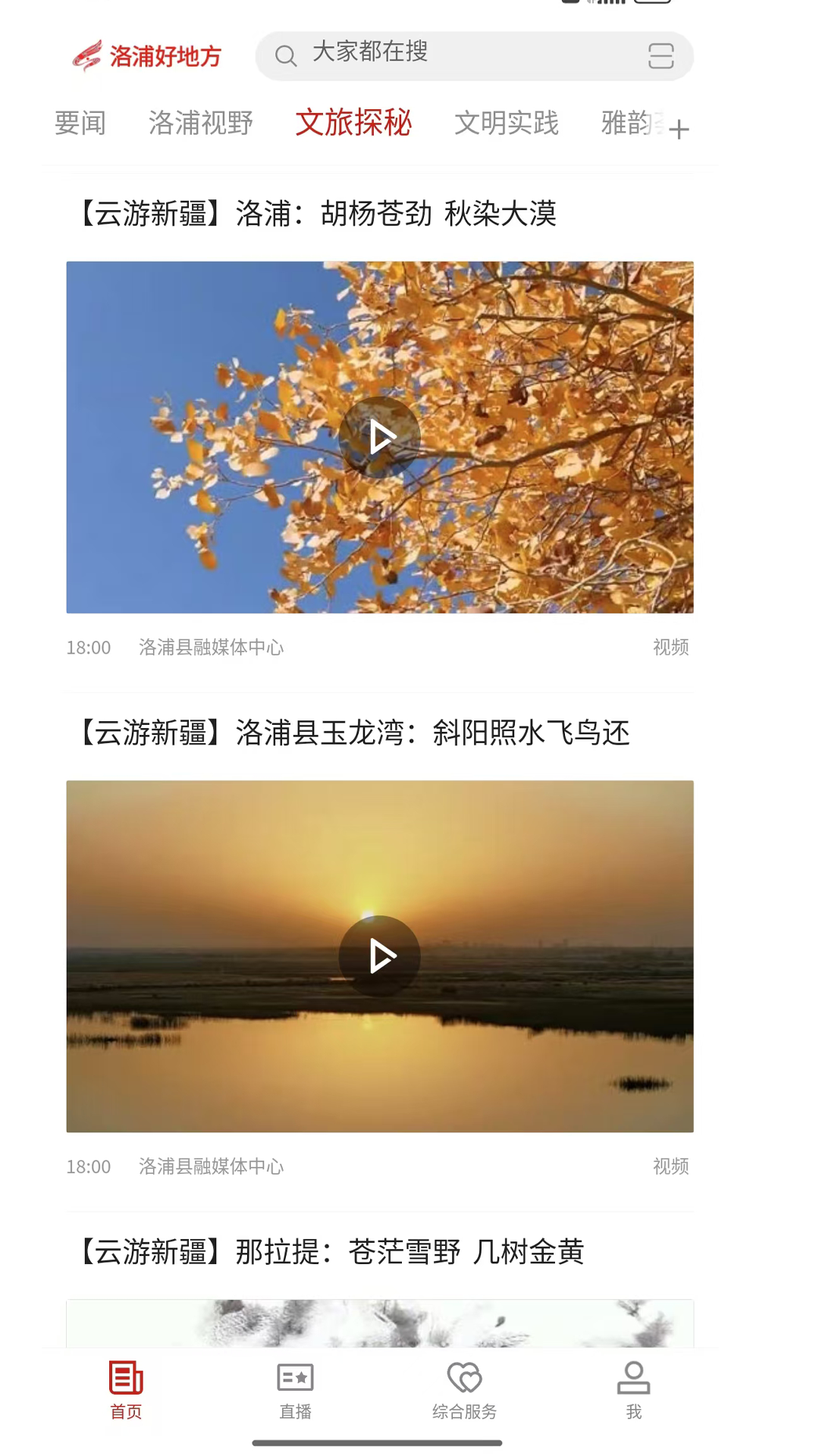Open the 综合服务 tab
This screenshot has width=819, height=1456.
pyautogui.click(x=464, y=1389)
